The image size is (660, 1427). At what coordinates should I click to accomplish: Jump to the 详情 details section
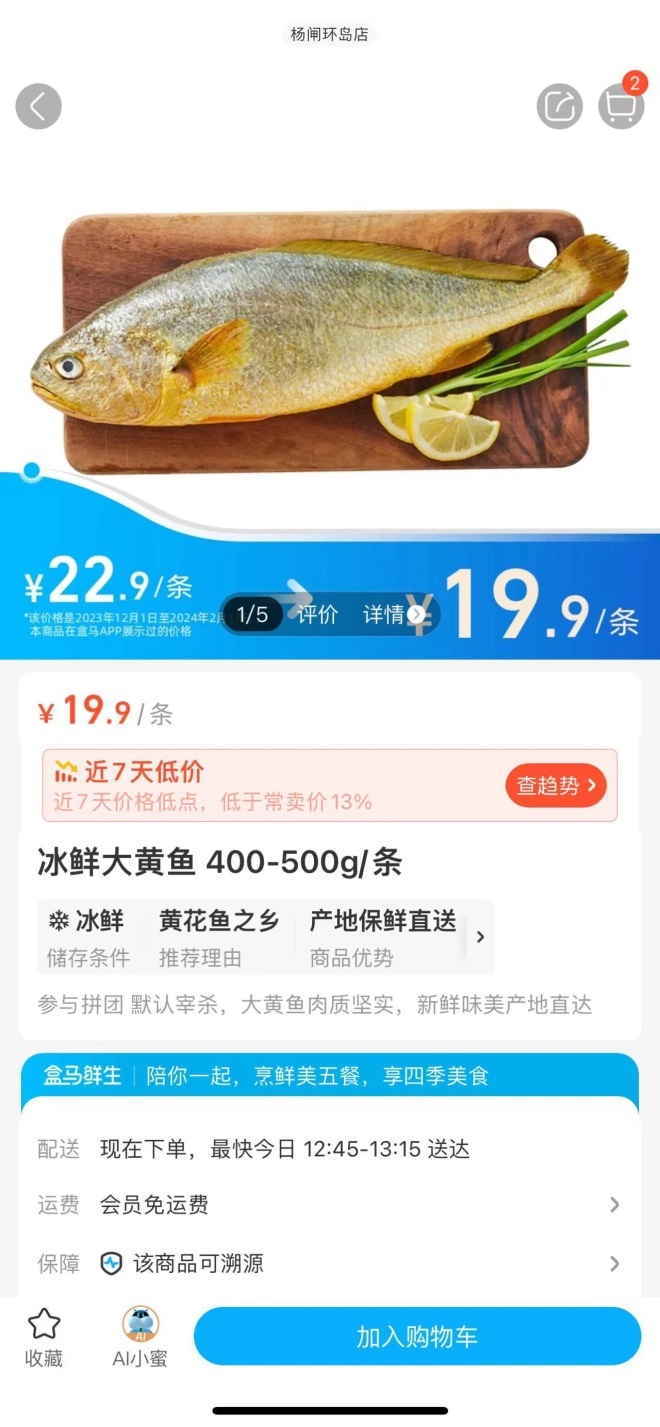click(x=384, y=614)
